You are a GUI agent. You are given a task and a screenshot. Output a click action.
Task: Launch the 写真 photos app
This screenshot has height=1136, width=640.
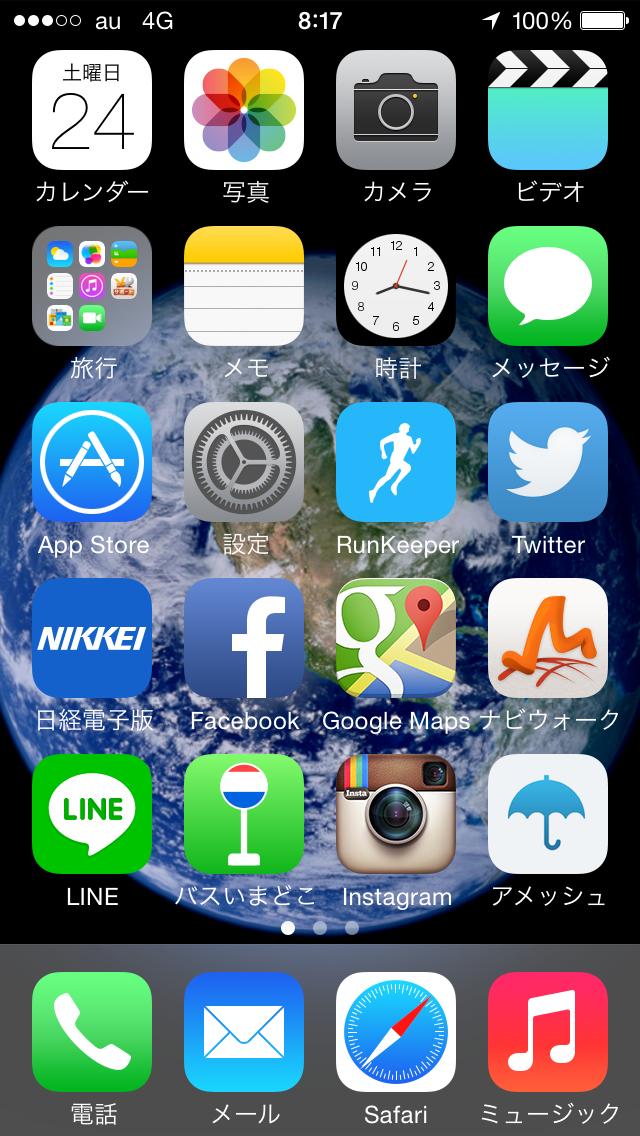tap(244, 110)
